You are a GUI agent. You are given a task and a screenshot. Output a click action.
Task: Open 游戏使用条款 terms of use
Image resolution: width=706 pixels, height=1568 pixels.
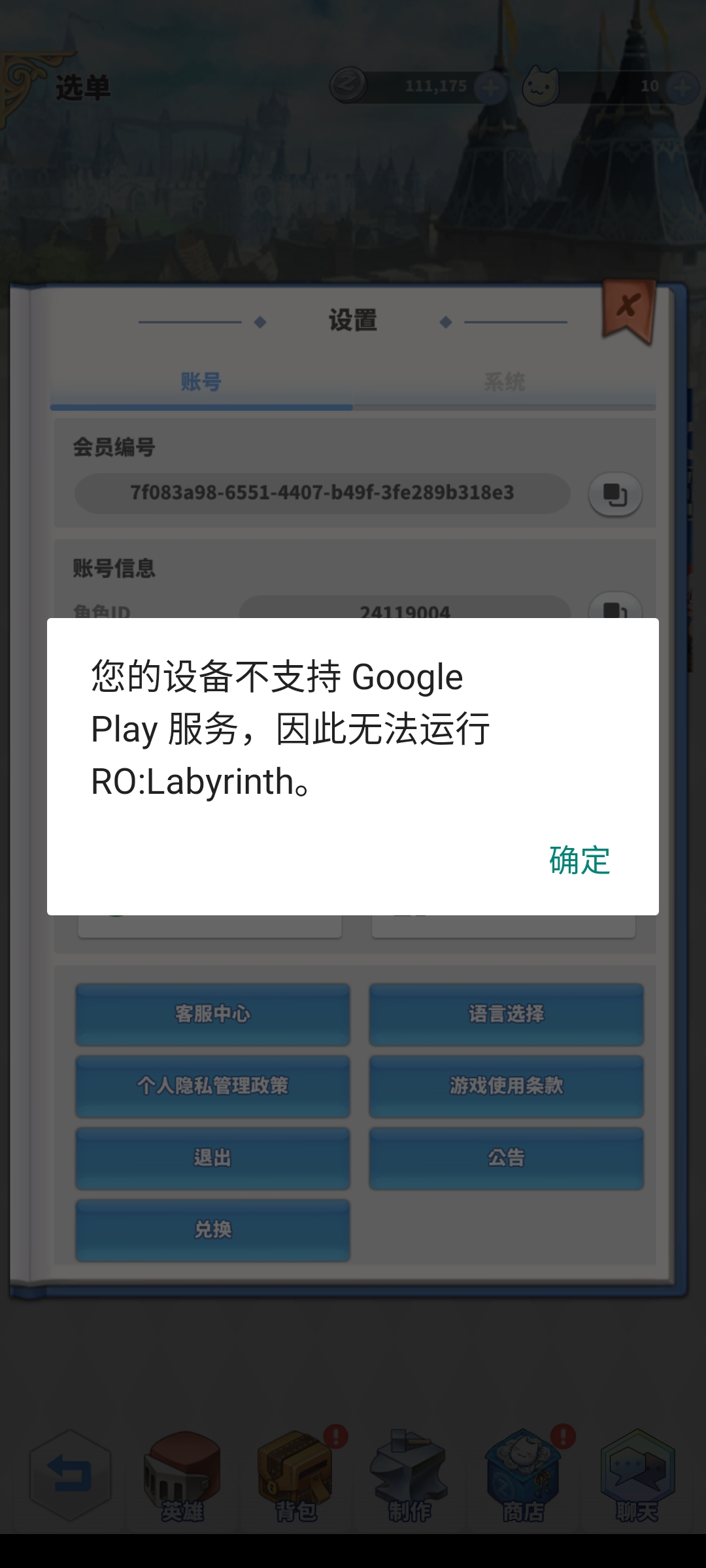point(506,1086)
